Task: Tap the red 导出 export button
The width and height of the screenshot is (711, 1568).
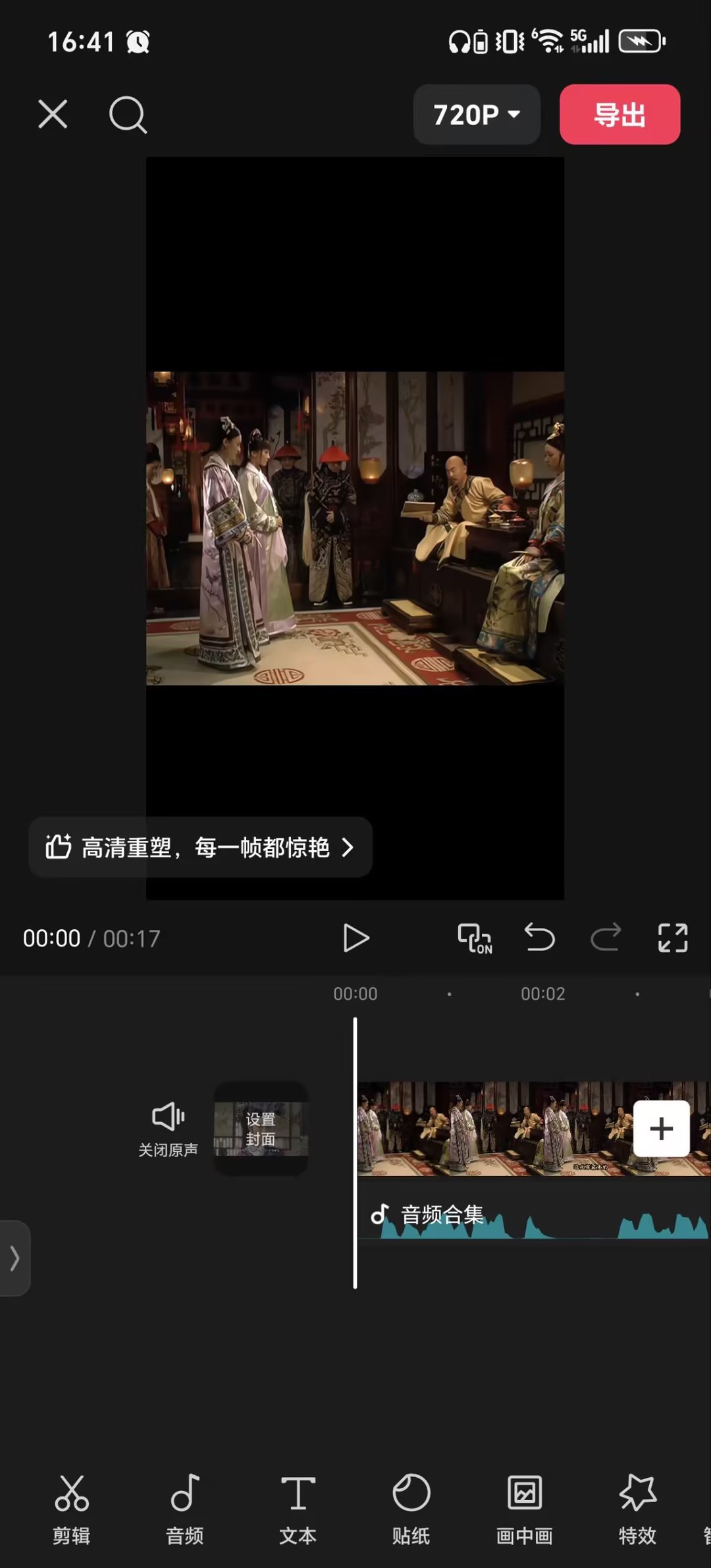Action: pyautogui.click(x=619, y=115)
